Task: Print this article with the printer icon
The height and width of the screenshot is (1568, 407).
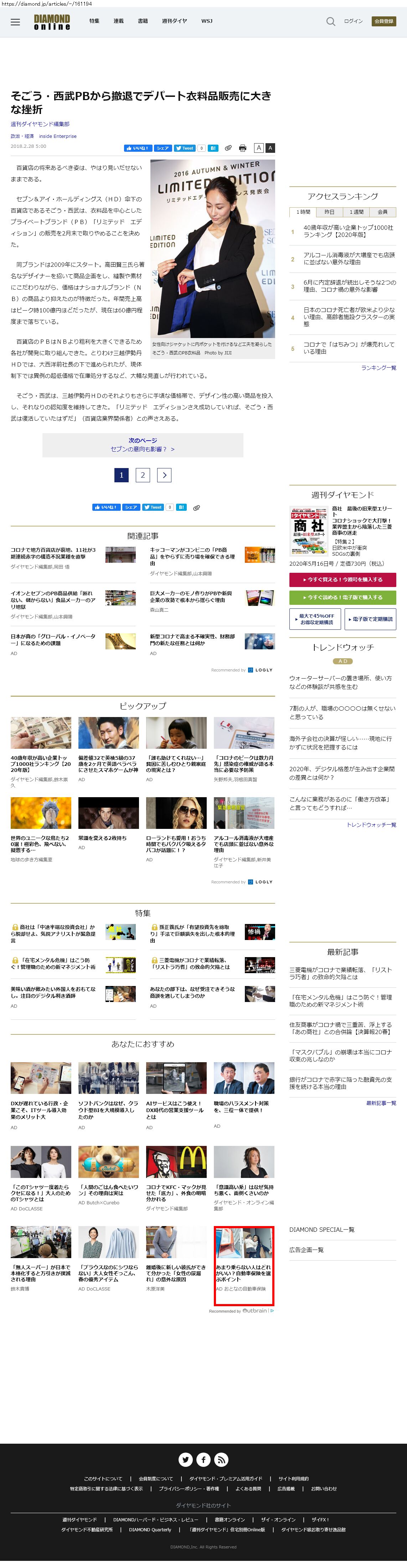Action: (242, 148)
